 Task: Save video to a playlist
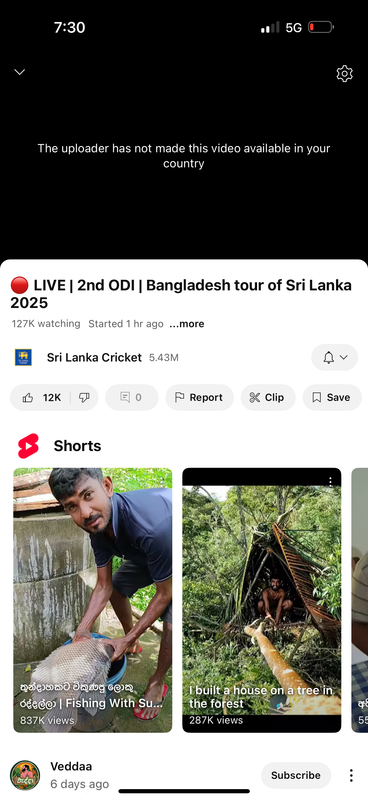332,397
